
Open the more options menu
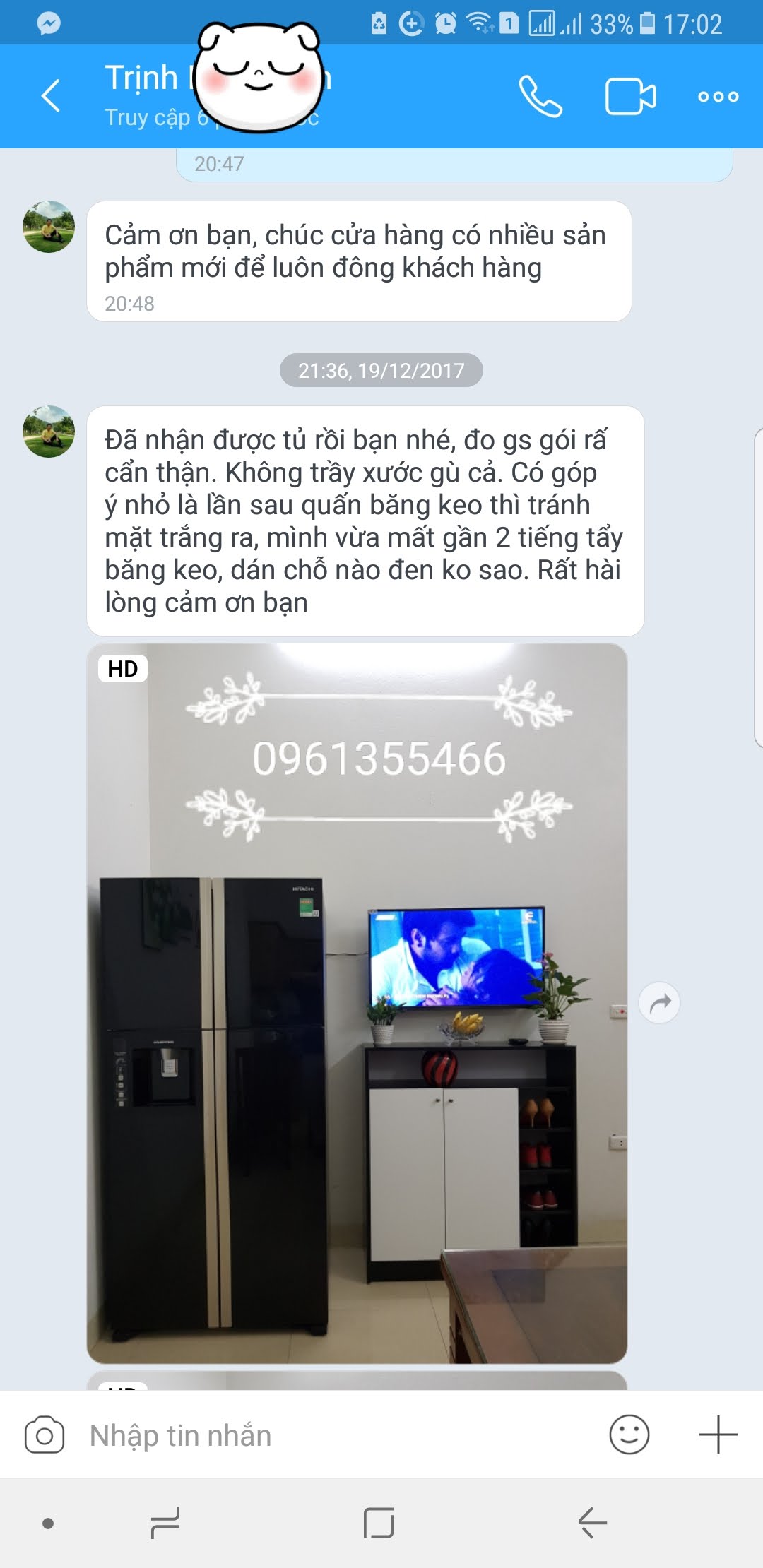[x=716, y=98]
